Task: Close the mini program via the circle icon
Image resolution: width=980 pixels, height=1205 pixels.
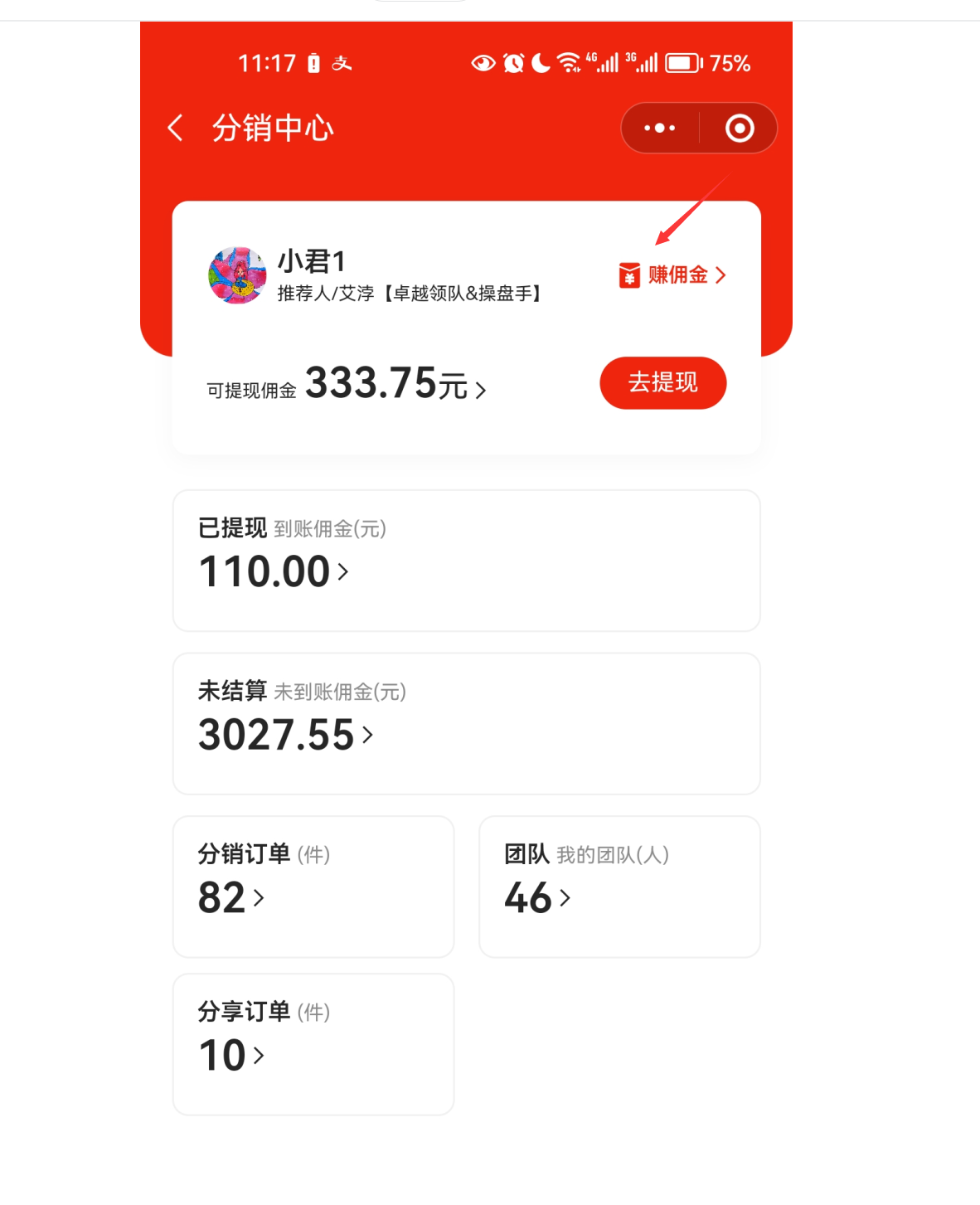Action: point(739,128)
